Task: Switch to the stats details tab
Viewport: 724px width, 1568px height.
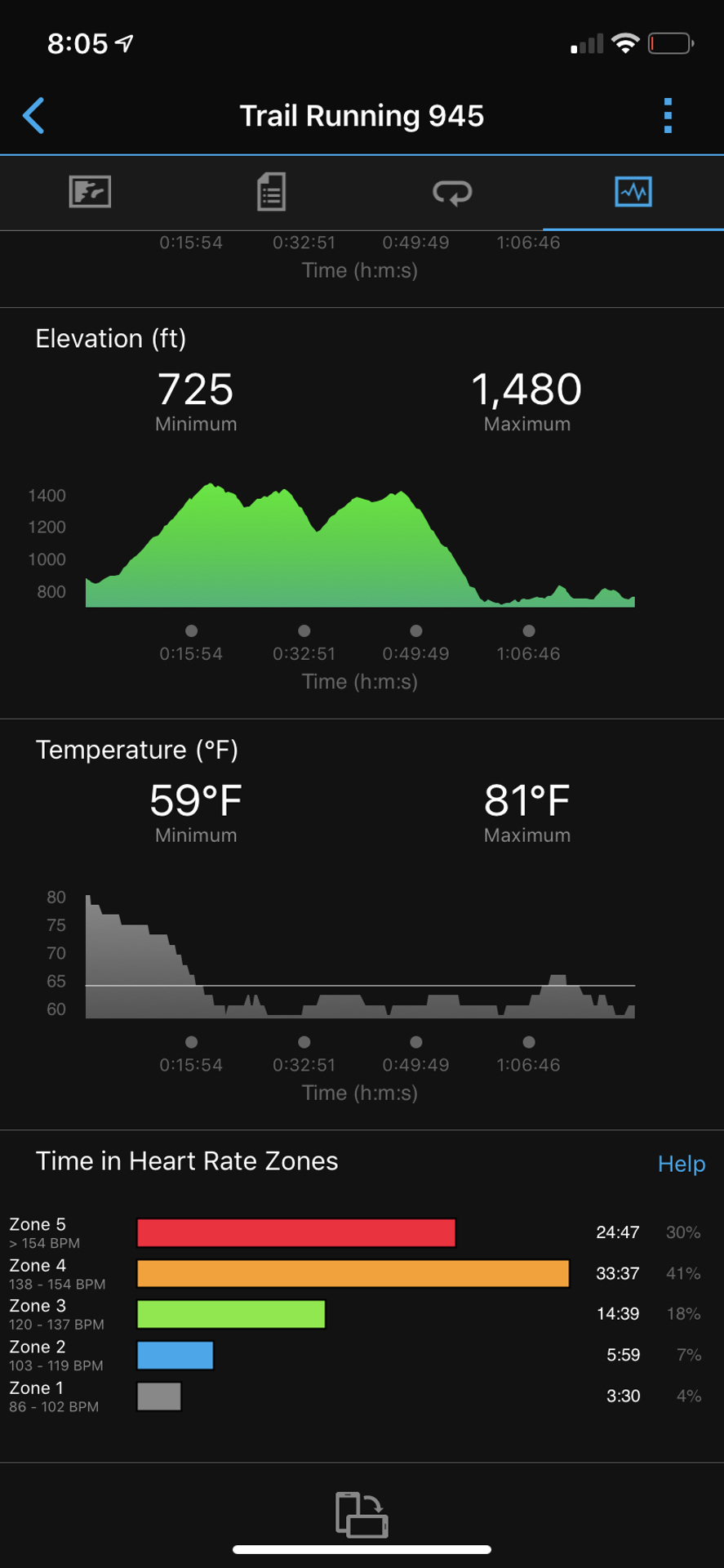Action: coord(271,192)
